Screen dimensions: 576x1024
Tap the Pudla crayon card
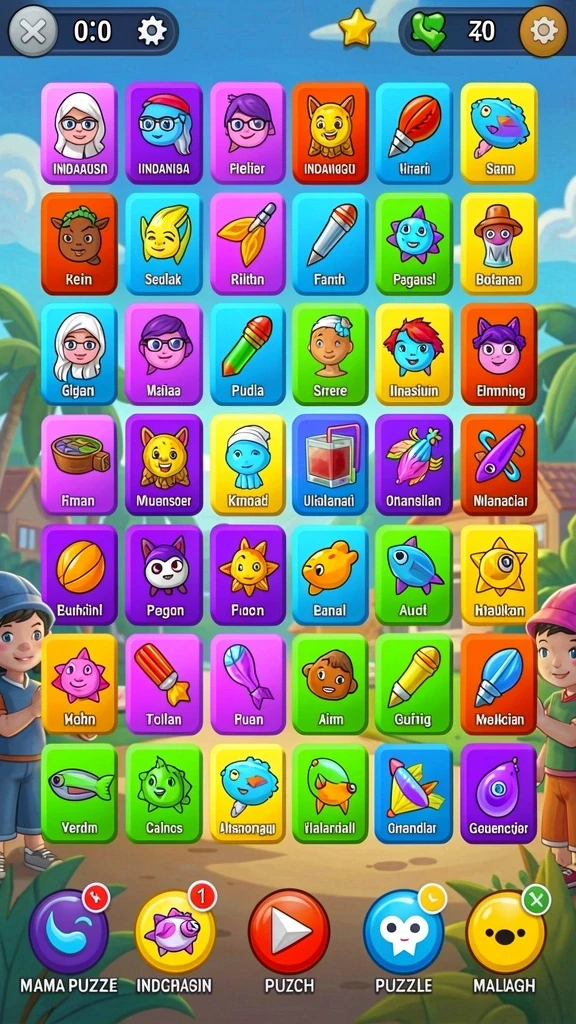248,354
